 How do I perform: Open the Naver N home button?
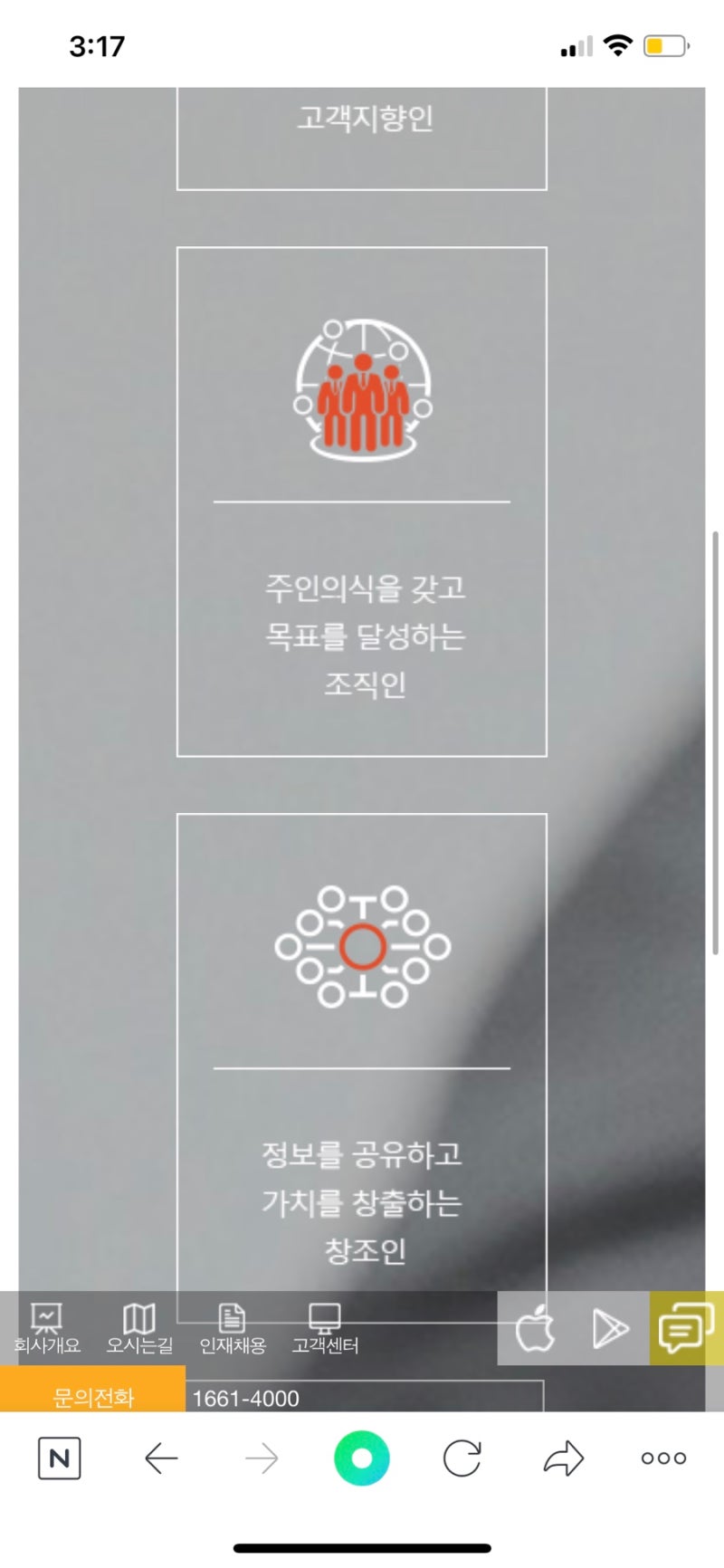coord(60,1458)
